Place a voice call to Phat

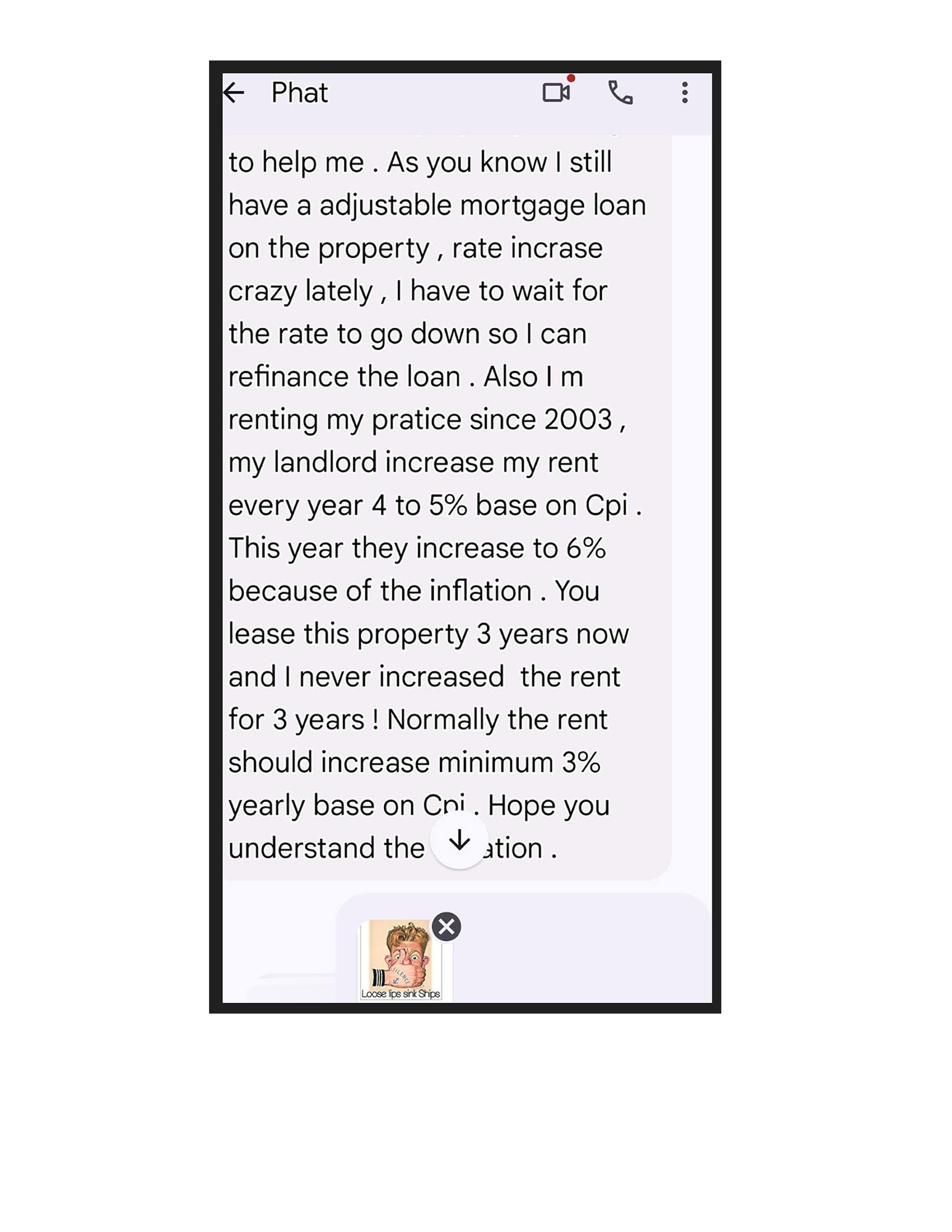[x=620, y=93]
